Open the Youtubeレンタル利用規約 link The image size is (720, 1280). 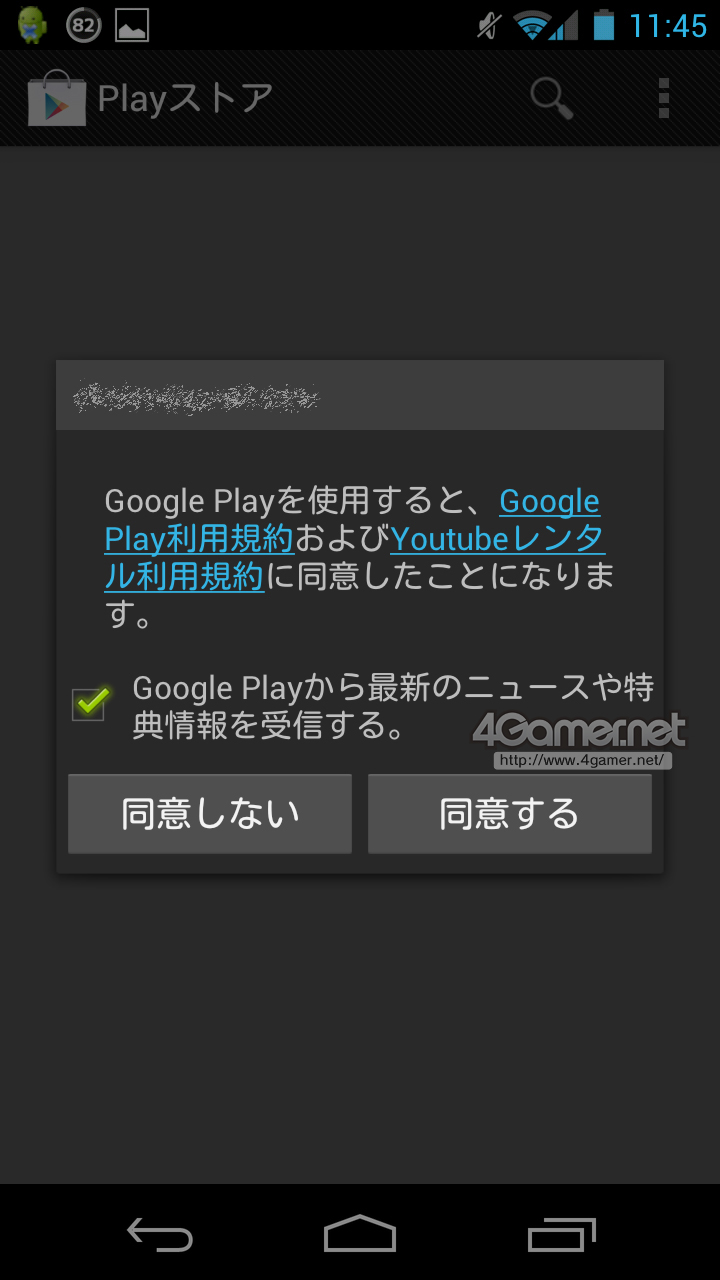(497, 539)
